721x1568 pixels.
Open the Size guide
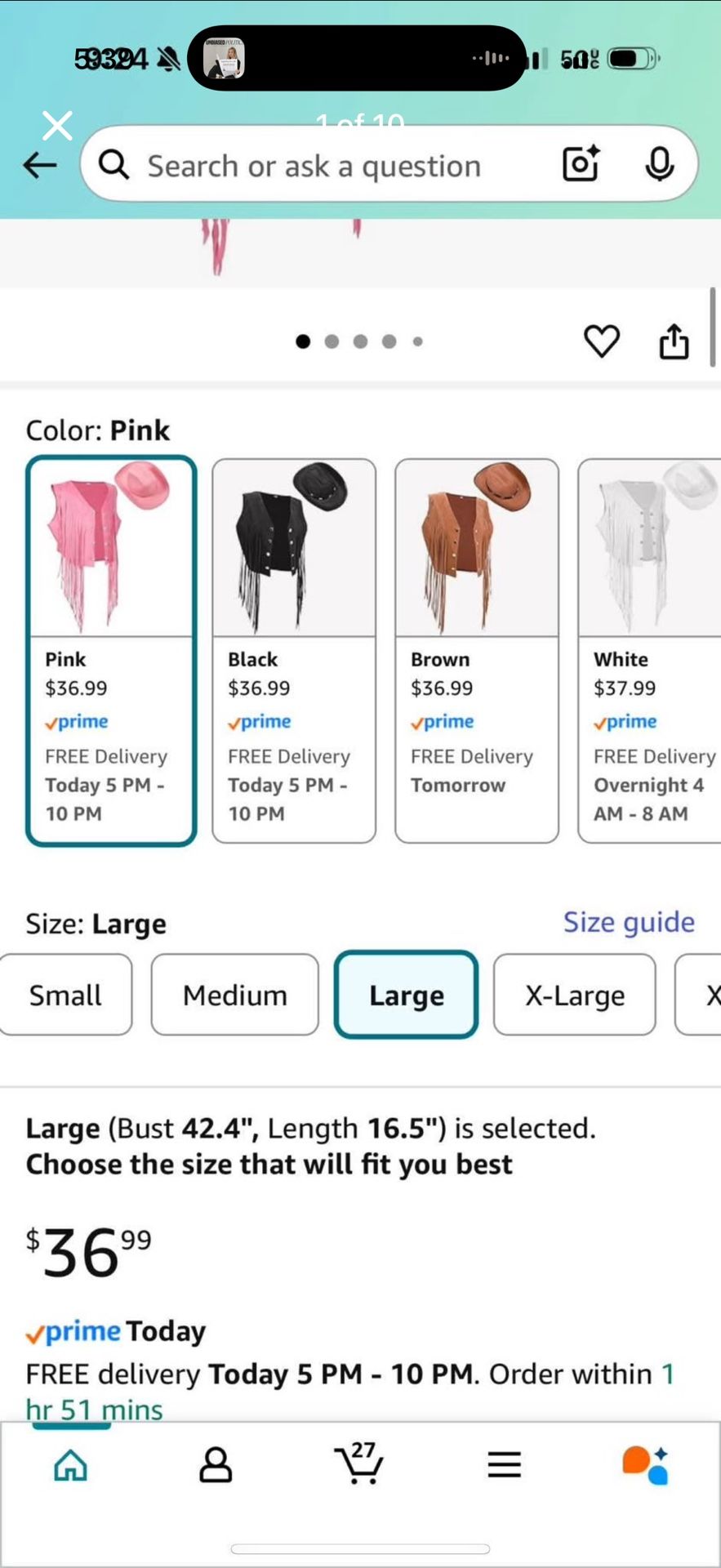pos(627,921)
